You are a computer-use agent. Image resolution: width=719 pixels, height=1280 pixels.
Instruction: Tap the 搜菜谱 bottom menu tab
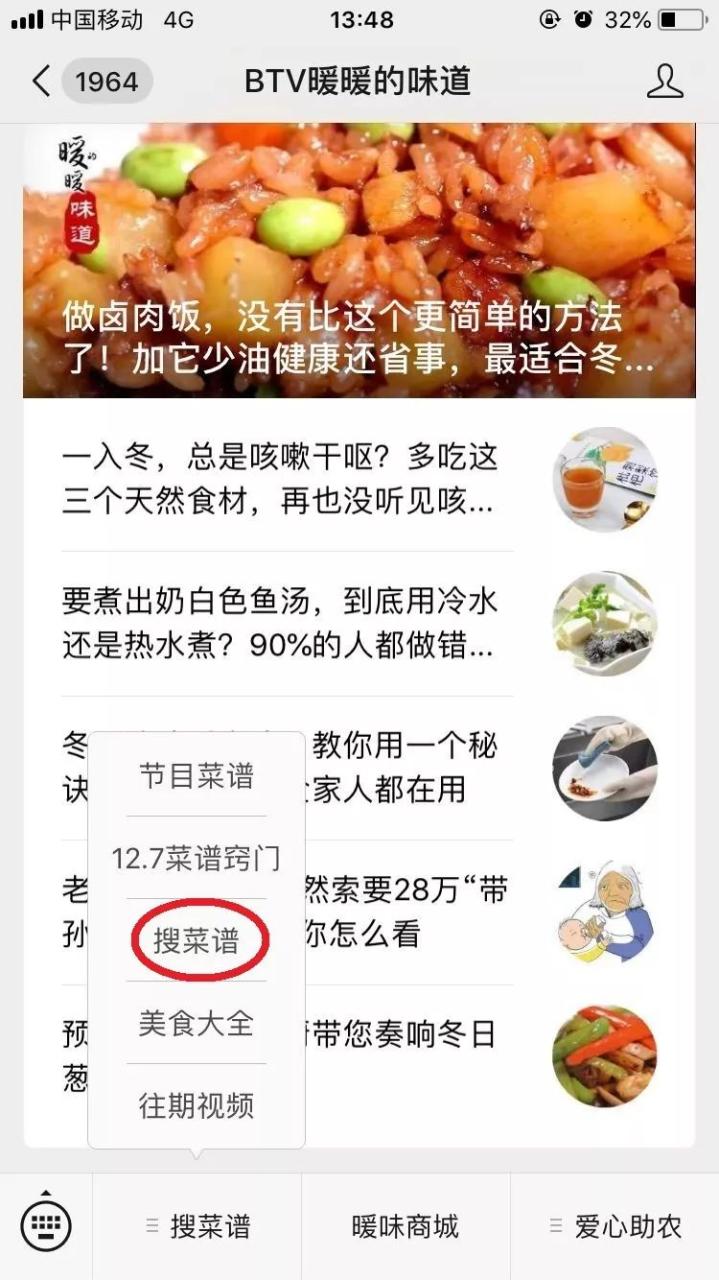(x=198, y=1227)
